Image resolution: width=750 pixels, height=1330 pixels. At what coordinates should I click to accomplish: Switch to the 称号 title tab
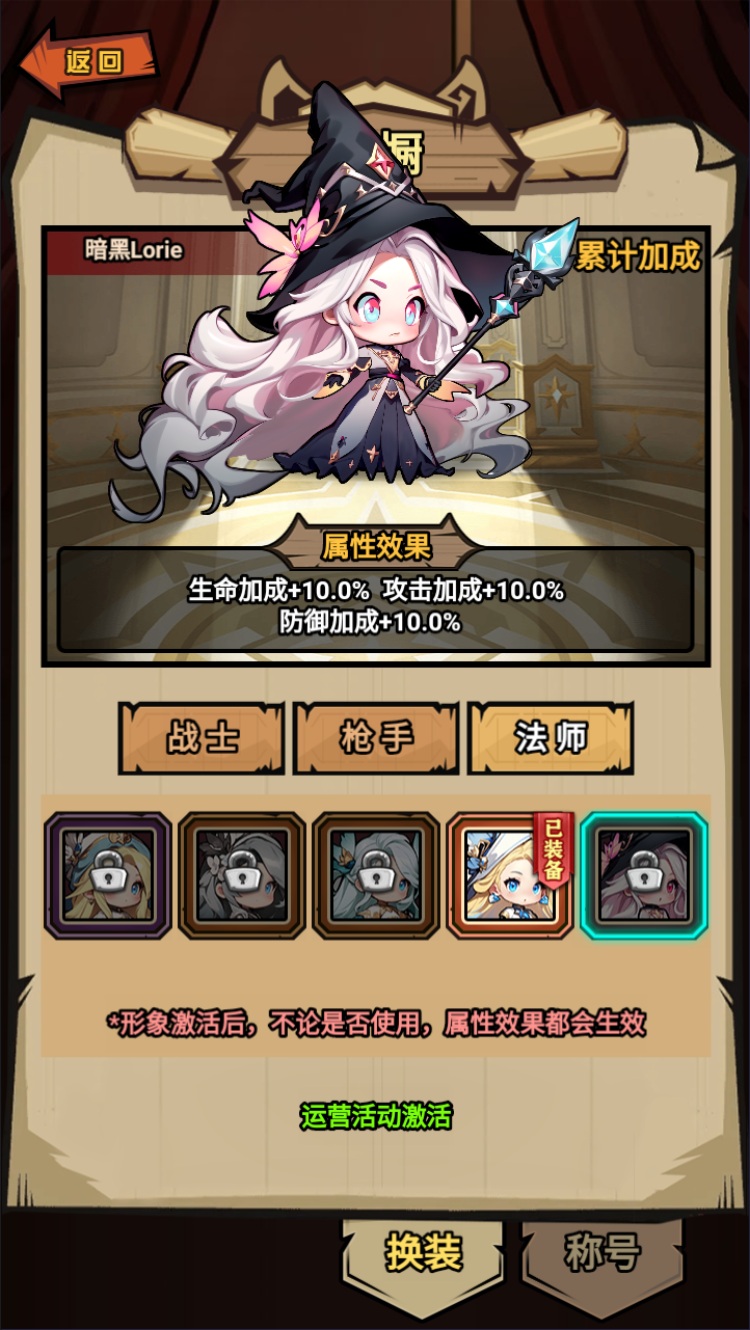coord(602,1253)
